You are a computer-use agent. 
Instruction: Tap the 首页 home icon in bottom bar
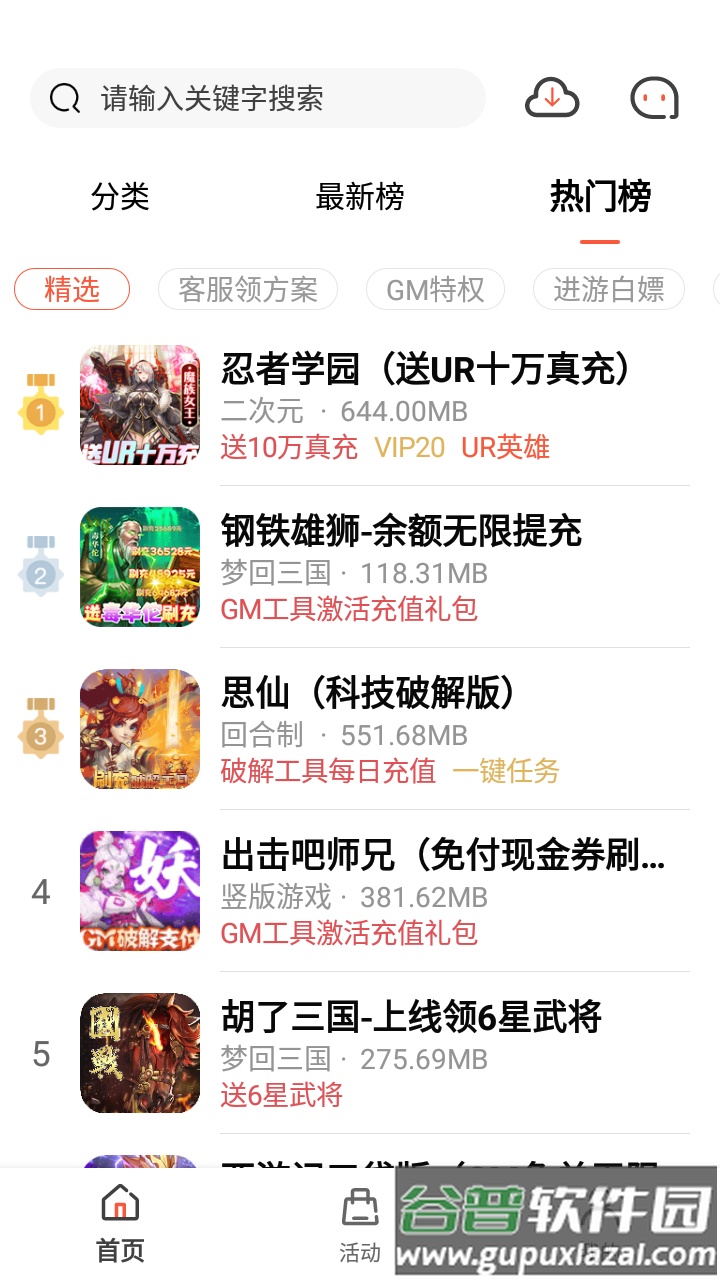pyautogui.click(x=119, y=1205)
